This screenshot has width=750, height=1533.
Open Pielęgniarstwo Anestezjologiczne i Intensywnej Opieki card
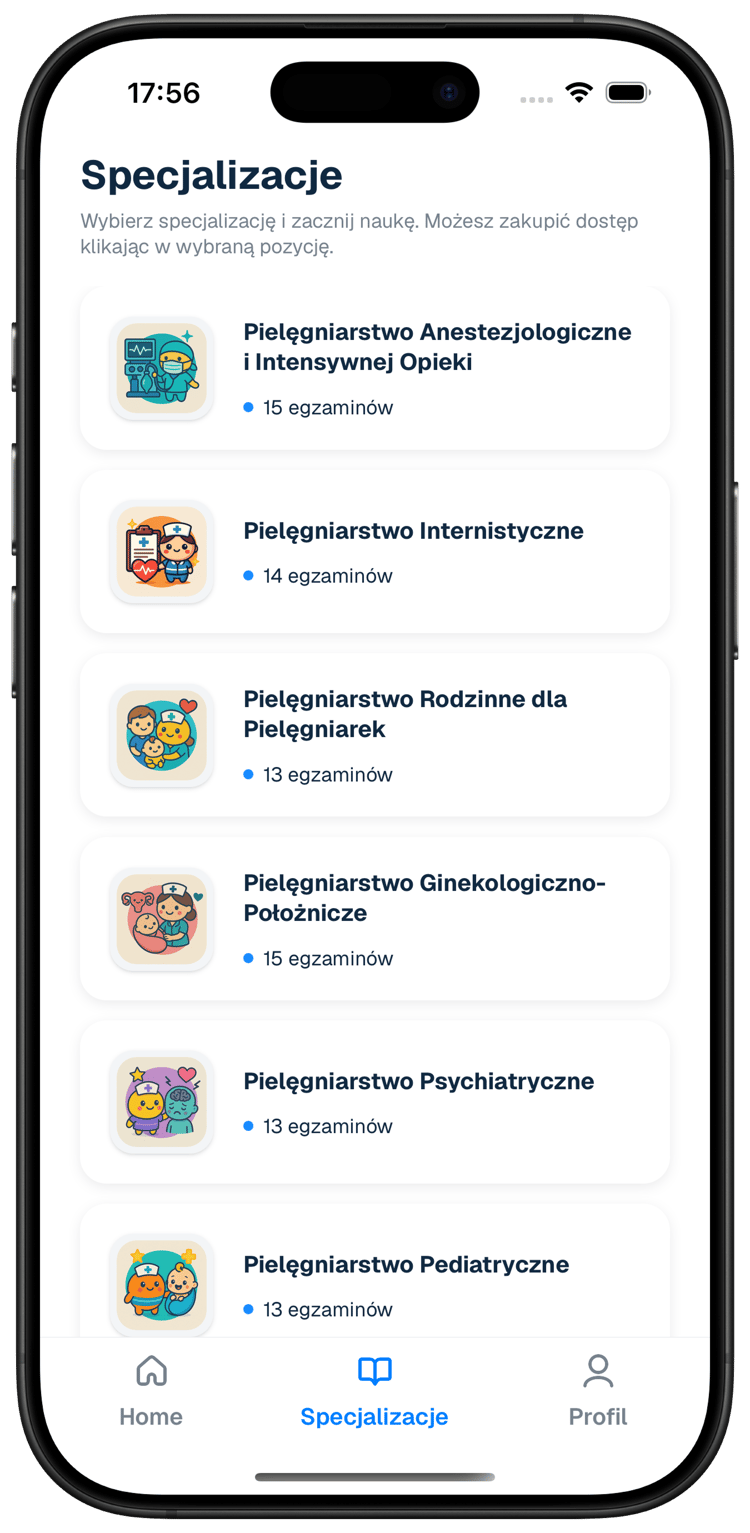point(374,368)
